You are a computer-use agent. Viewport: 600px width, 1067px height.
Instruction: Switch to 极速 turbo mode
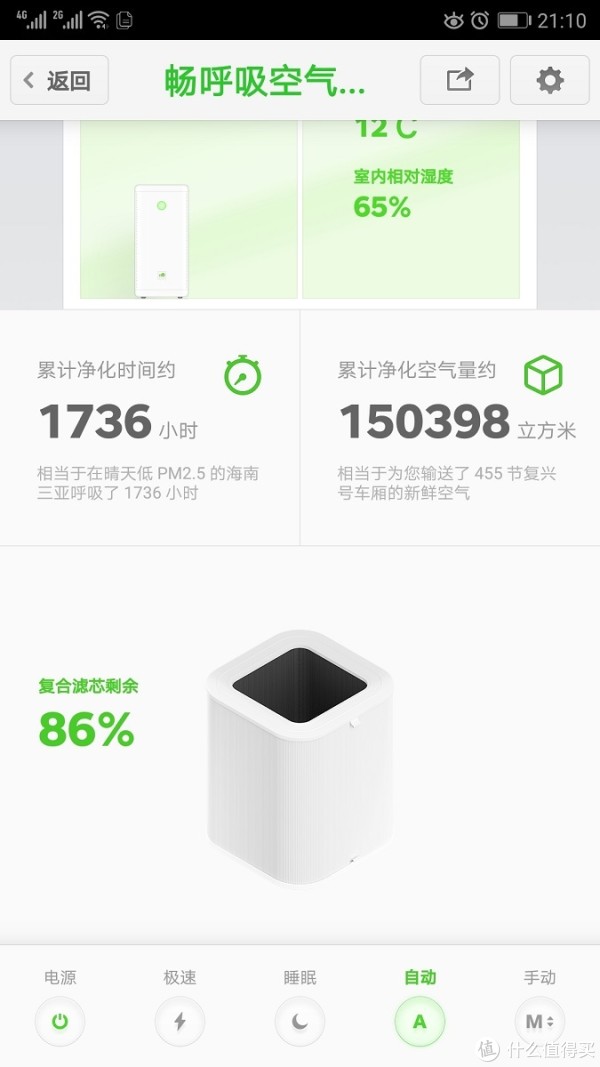[180, 1021]
